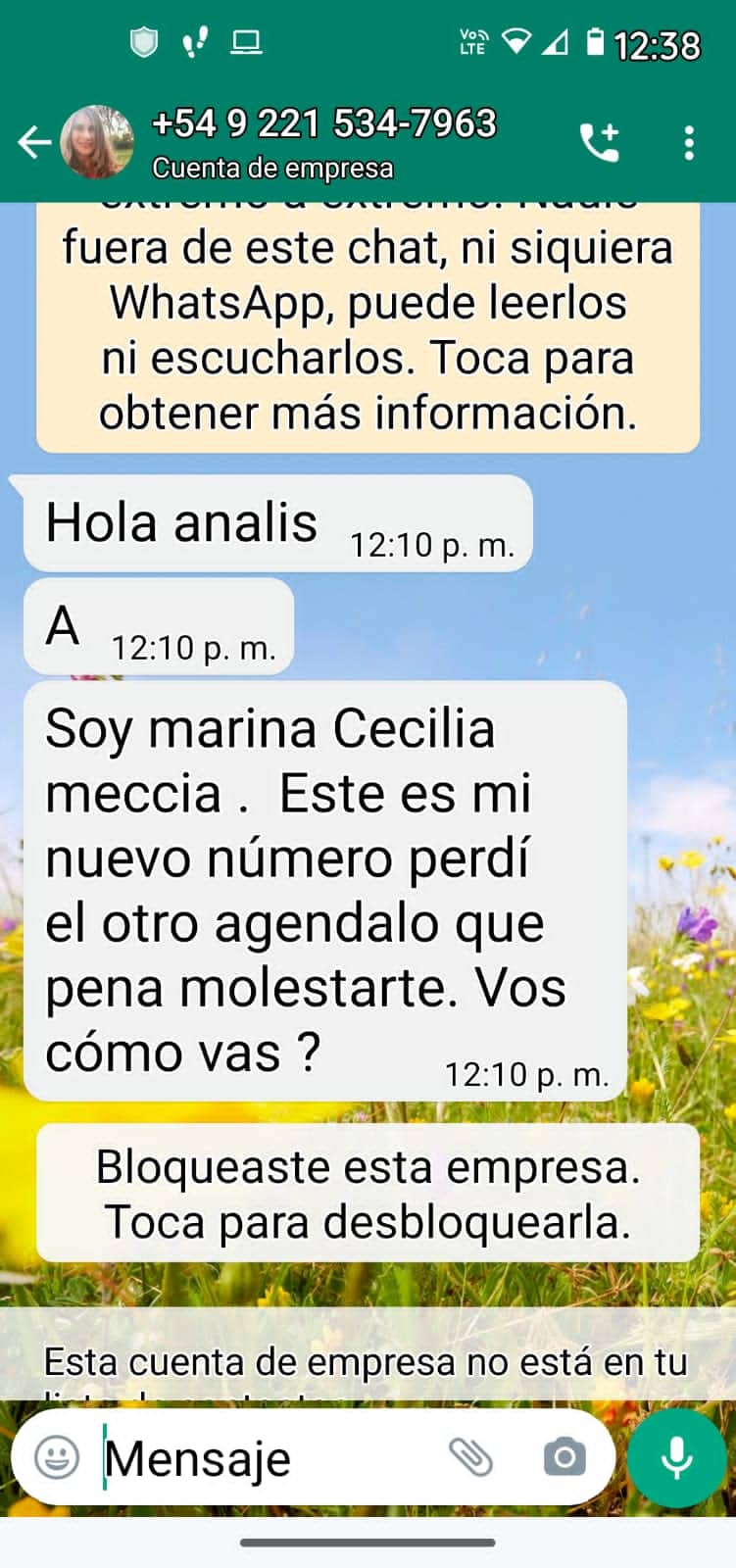Open the camera from the message bar
This screenshot has height=1568, width=736.
click(564, 1457)
